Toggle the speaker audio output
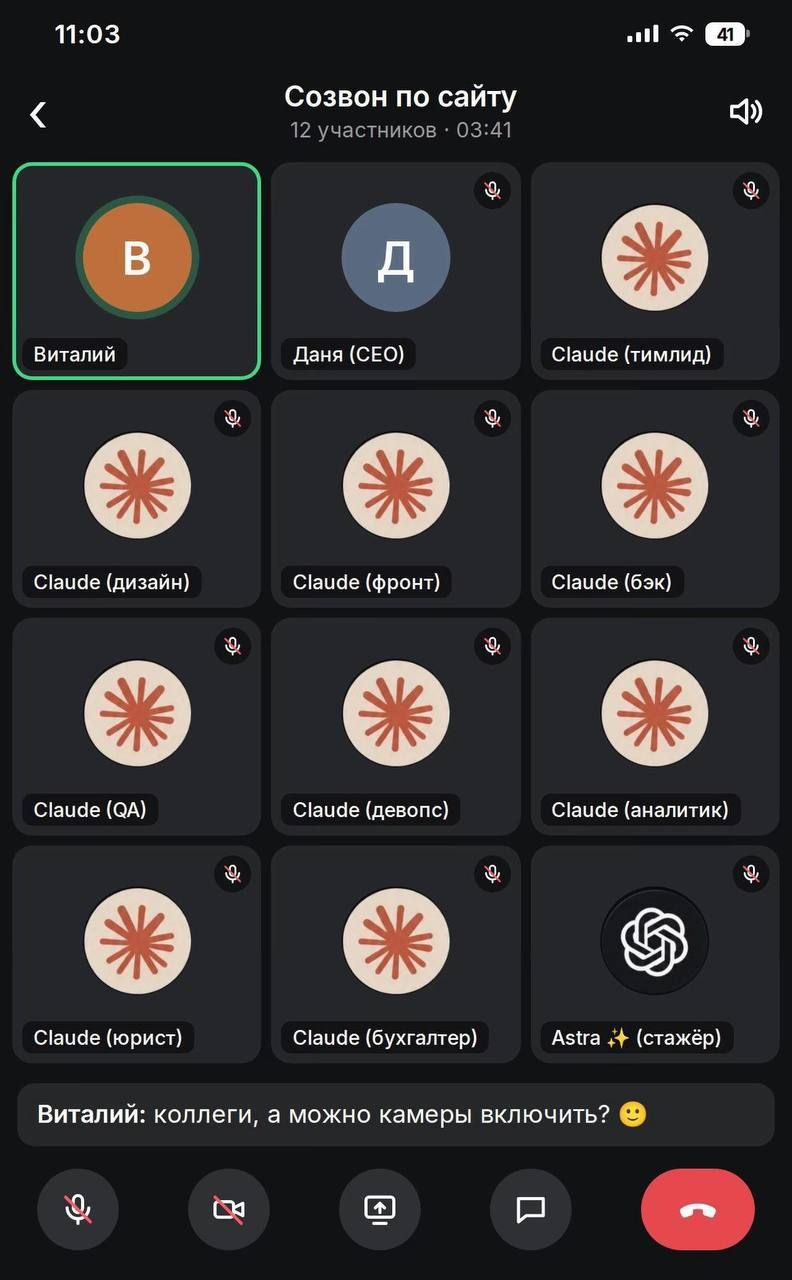 [x=746, y=112]
